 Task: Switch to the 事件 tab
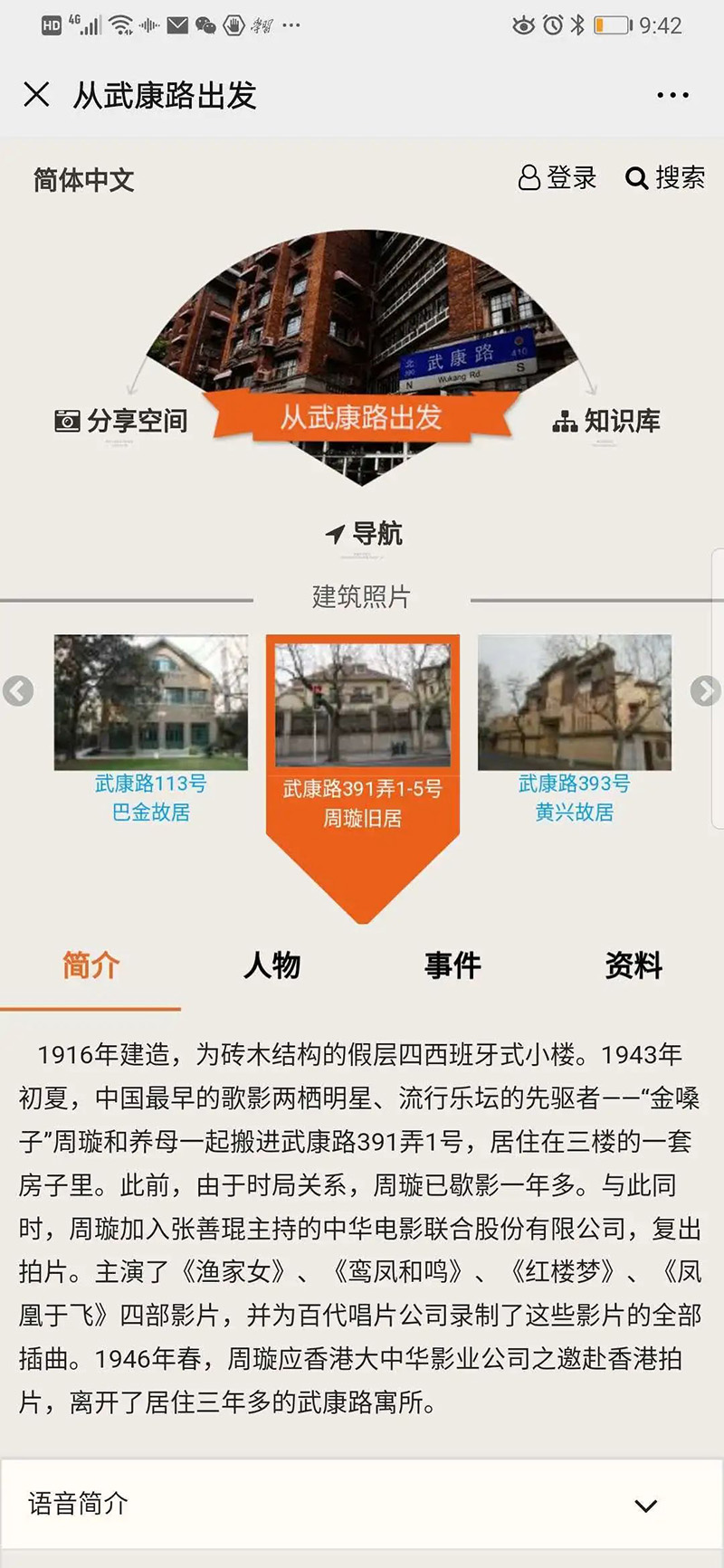point(452,965)
